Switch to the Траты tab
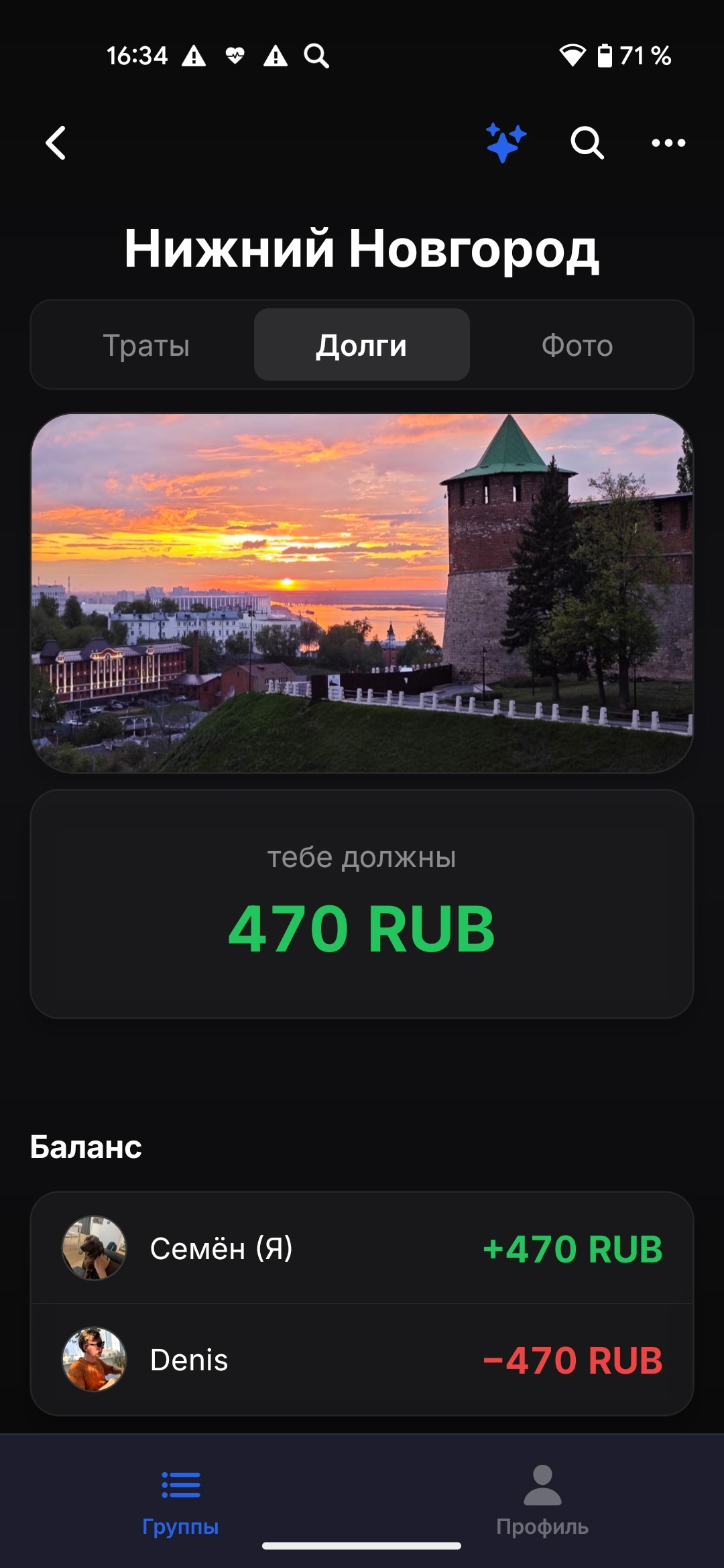 146,345
